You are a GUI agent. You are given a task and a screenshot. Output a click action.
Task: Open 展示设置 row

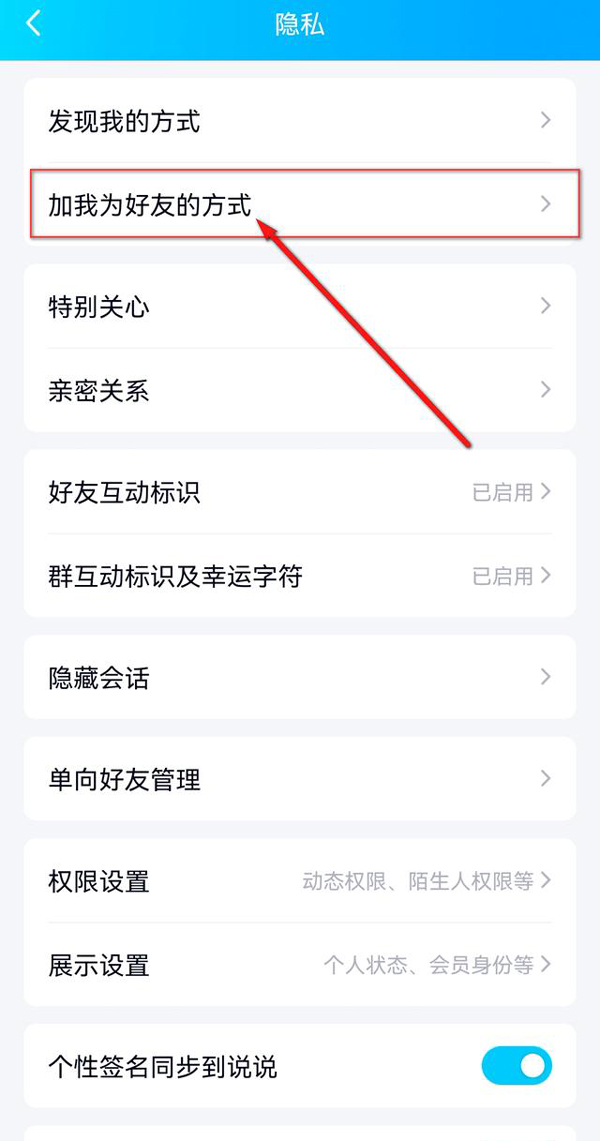pyautogui.click(x=300, y=965)
